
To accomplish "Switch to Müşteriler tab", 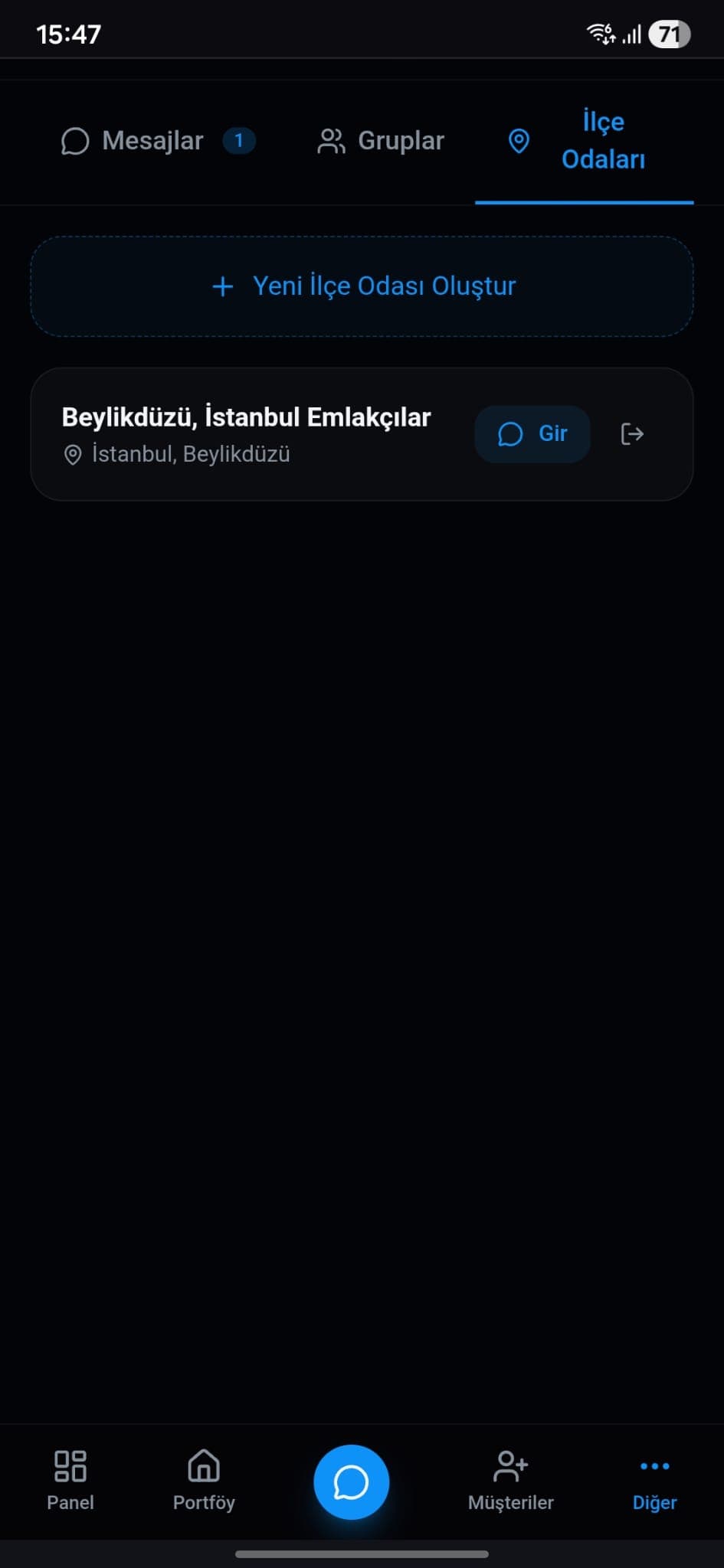I will click(510, 1480).
